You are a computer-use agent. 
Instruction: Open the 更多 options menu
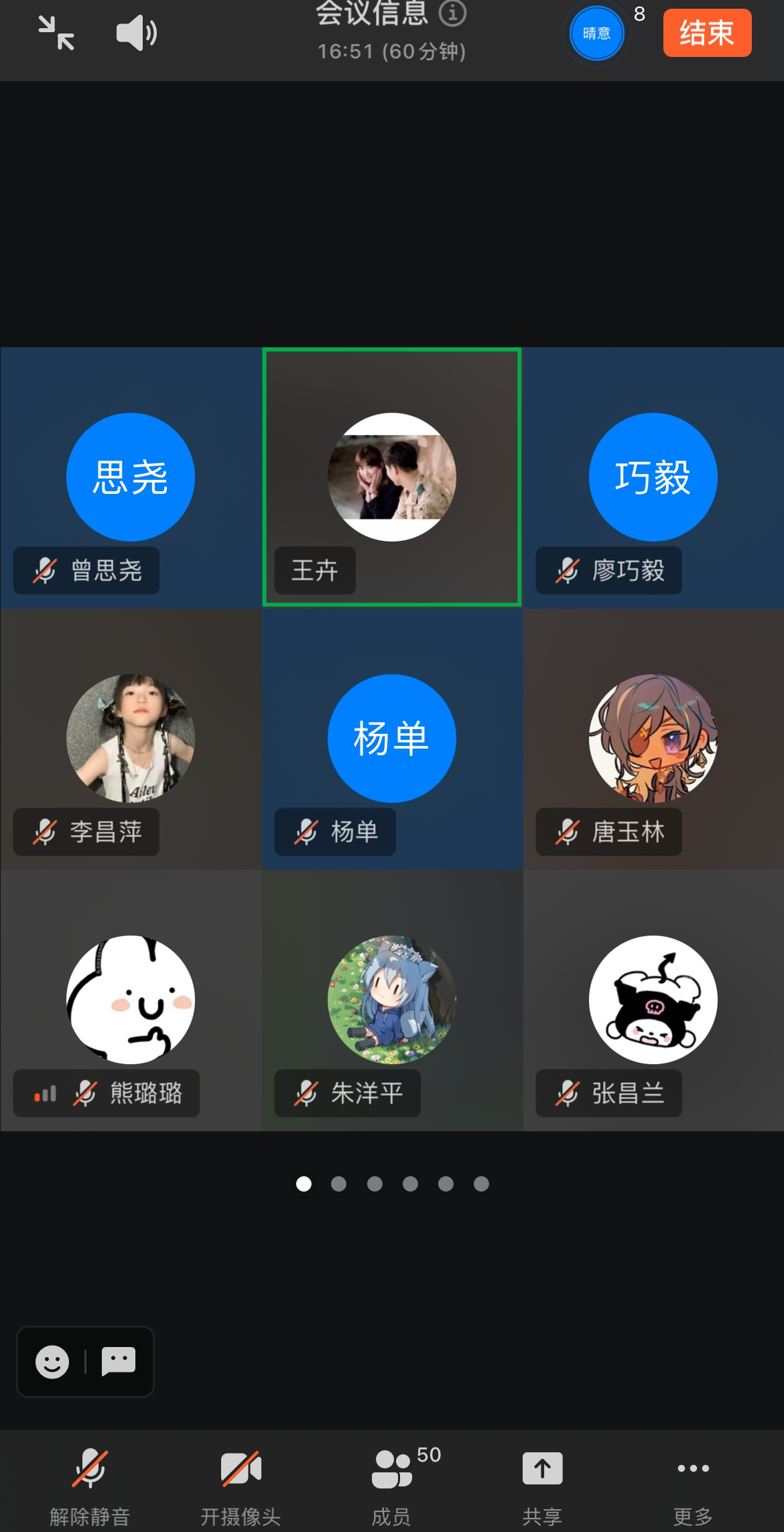pyautogui.click(x=693, y=1481)
